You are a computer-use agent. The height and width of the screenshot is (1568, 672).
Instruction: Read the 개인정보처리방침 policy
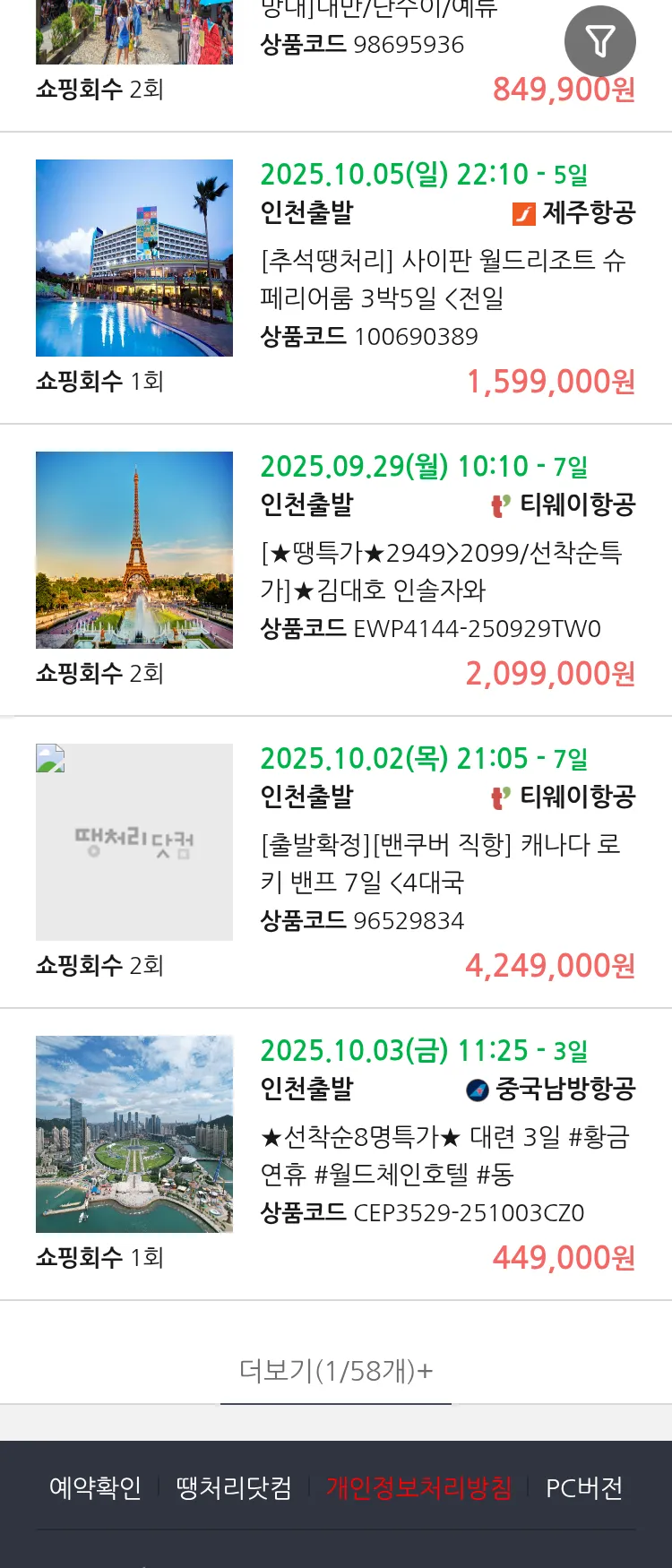coord(418,1488)
